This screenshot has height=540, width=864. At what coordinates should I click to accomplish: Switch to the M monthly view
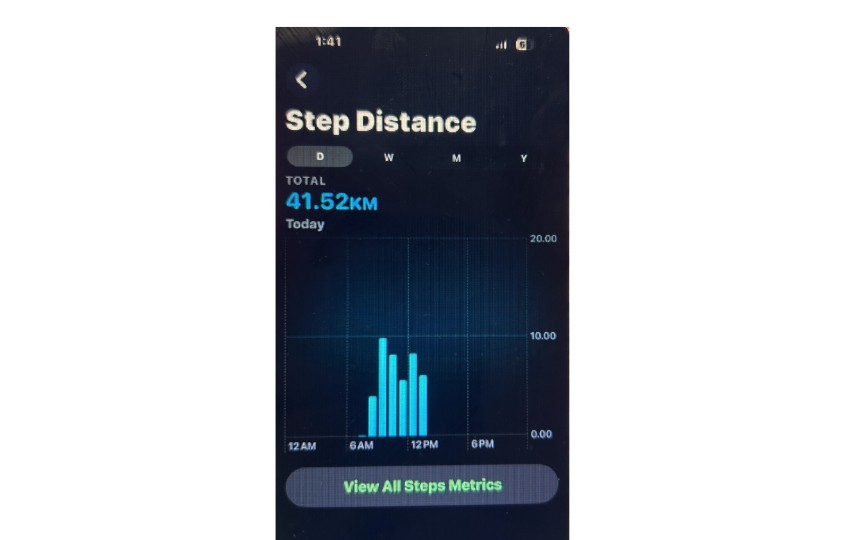click(456, 158)
